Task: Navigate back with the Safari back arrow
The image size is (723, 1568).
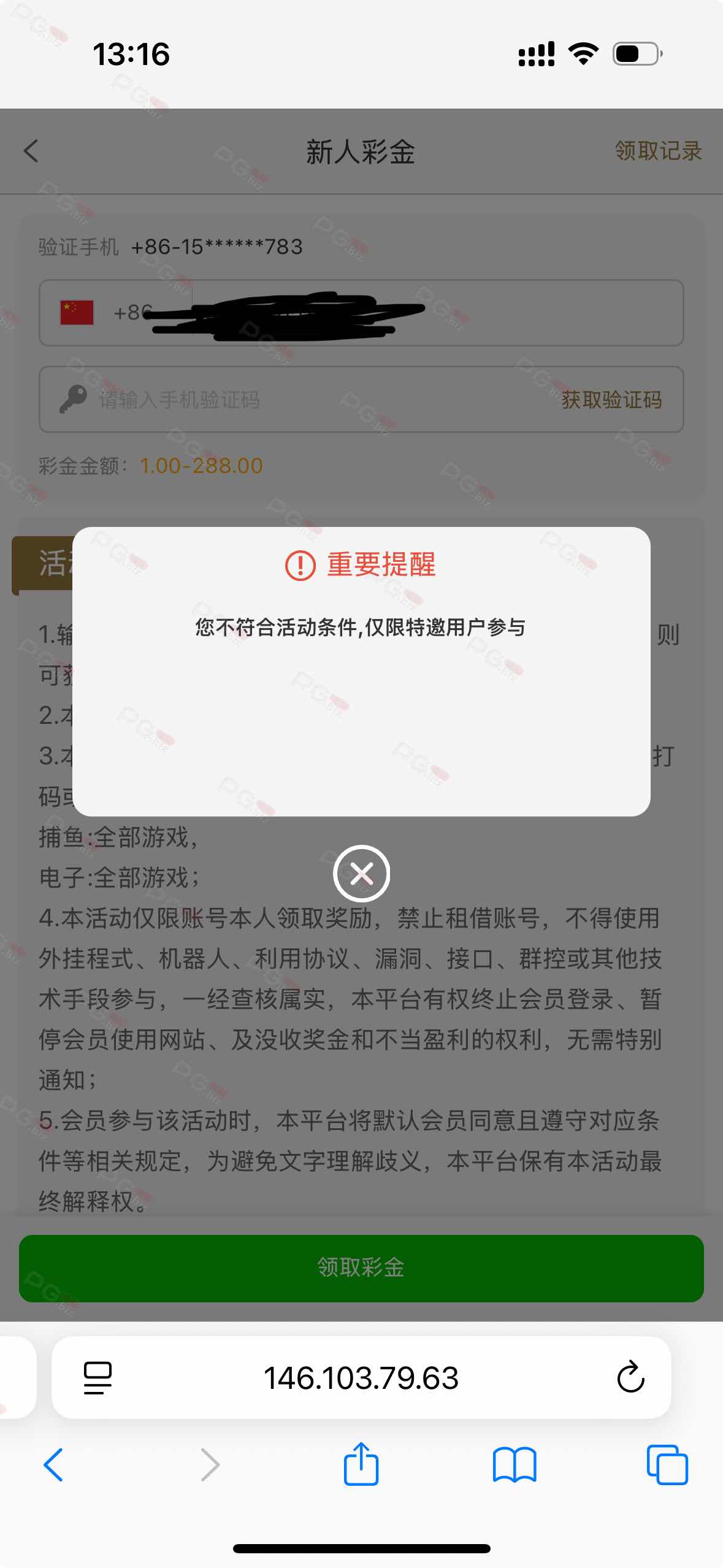Action: (53, 1465)
